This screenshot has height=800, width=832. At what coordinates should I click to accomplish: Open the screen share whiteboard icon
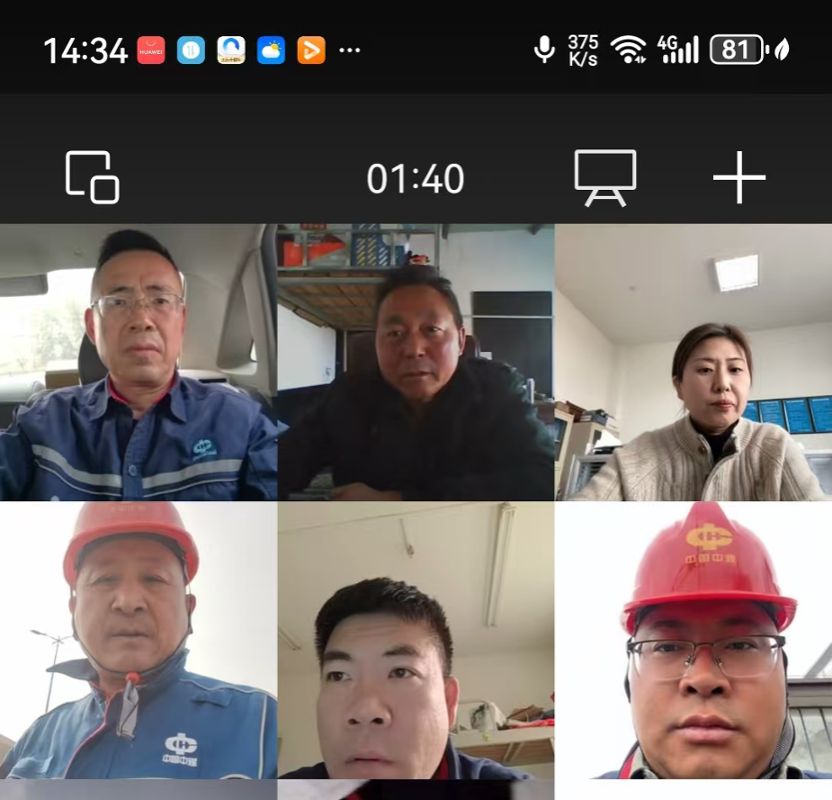pyautogui.click(x=605, y=178)
